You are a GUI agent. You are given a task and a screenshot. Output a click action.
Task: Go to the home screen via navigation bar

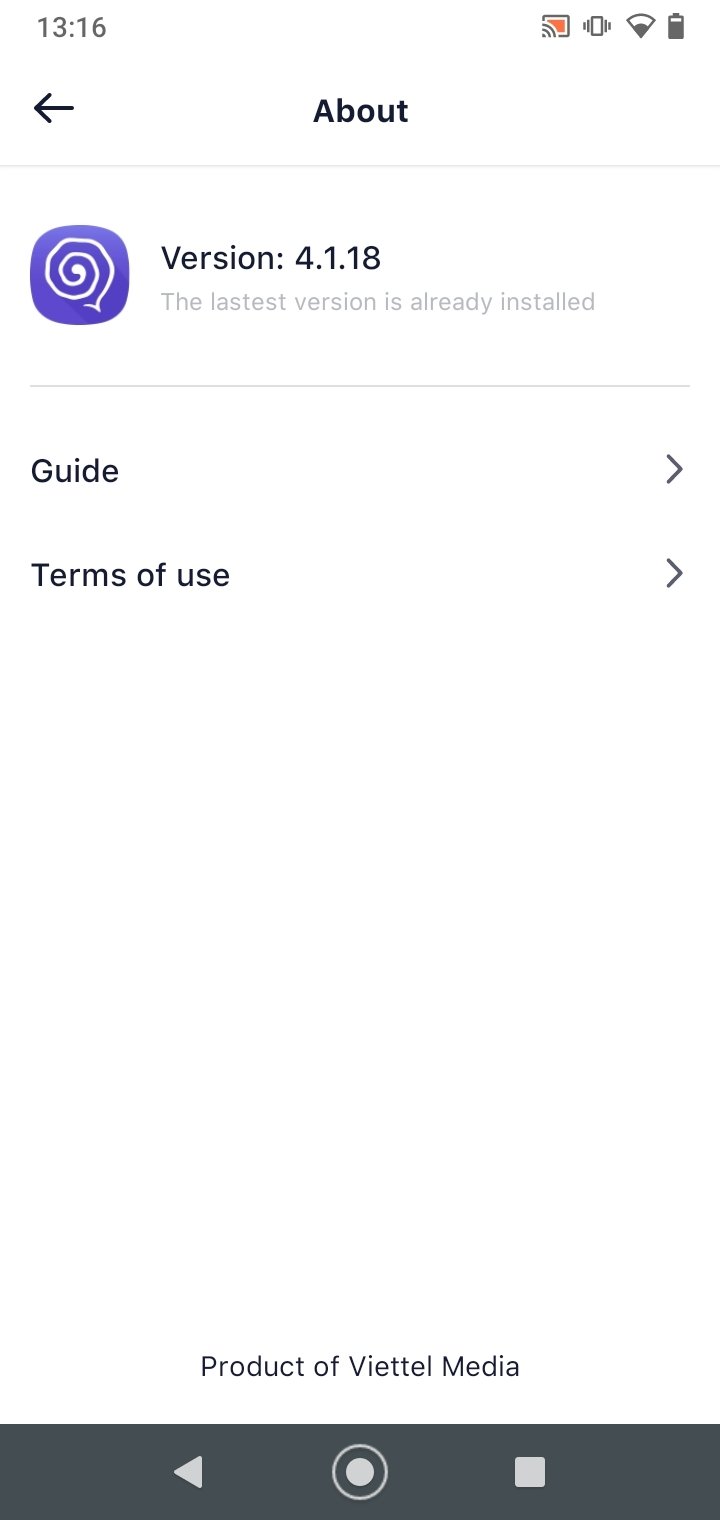point(360,1471)
